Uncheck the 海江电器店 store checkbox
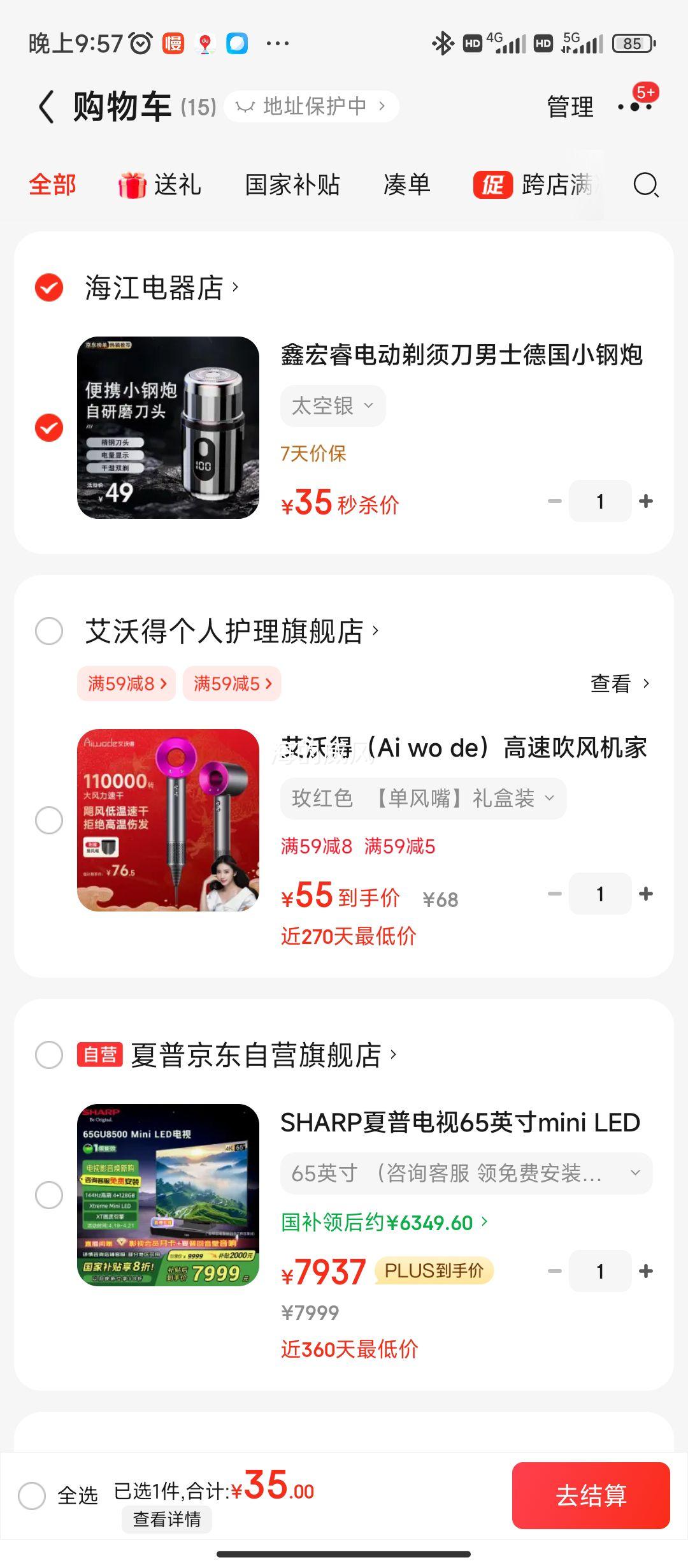 (x=48, y=288)
